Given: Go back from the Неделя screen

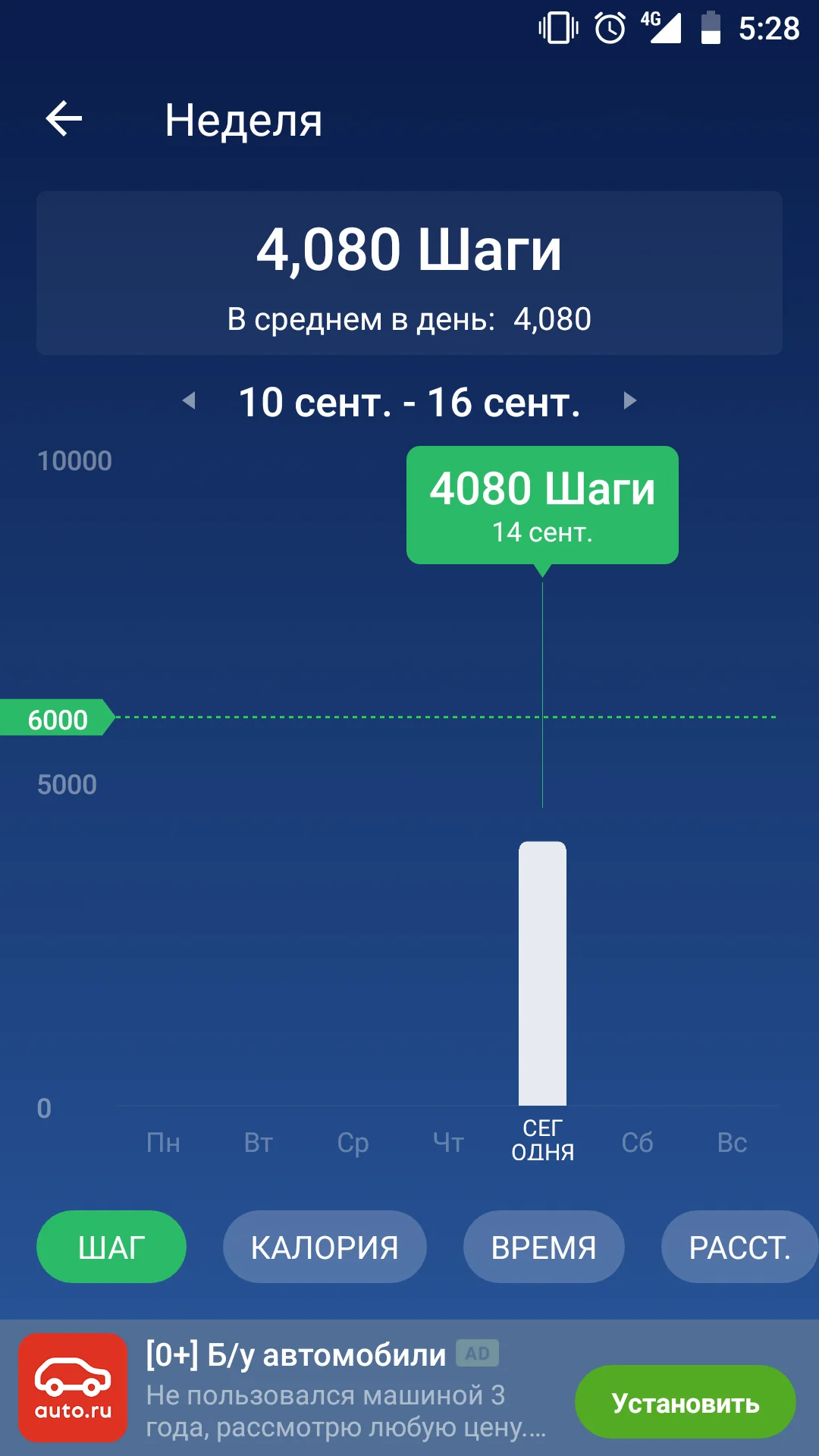Looking at the screenshot, I should point(64,119).
